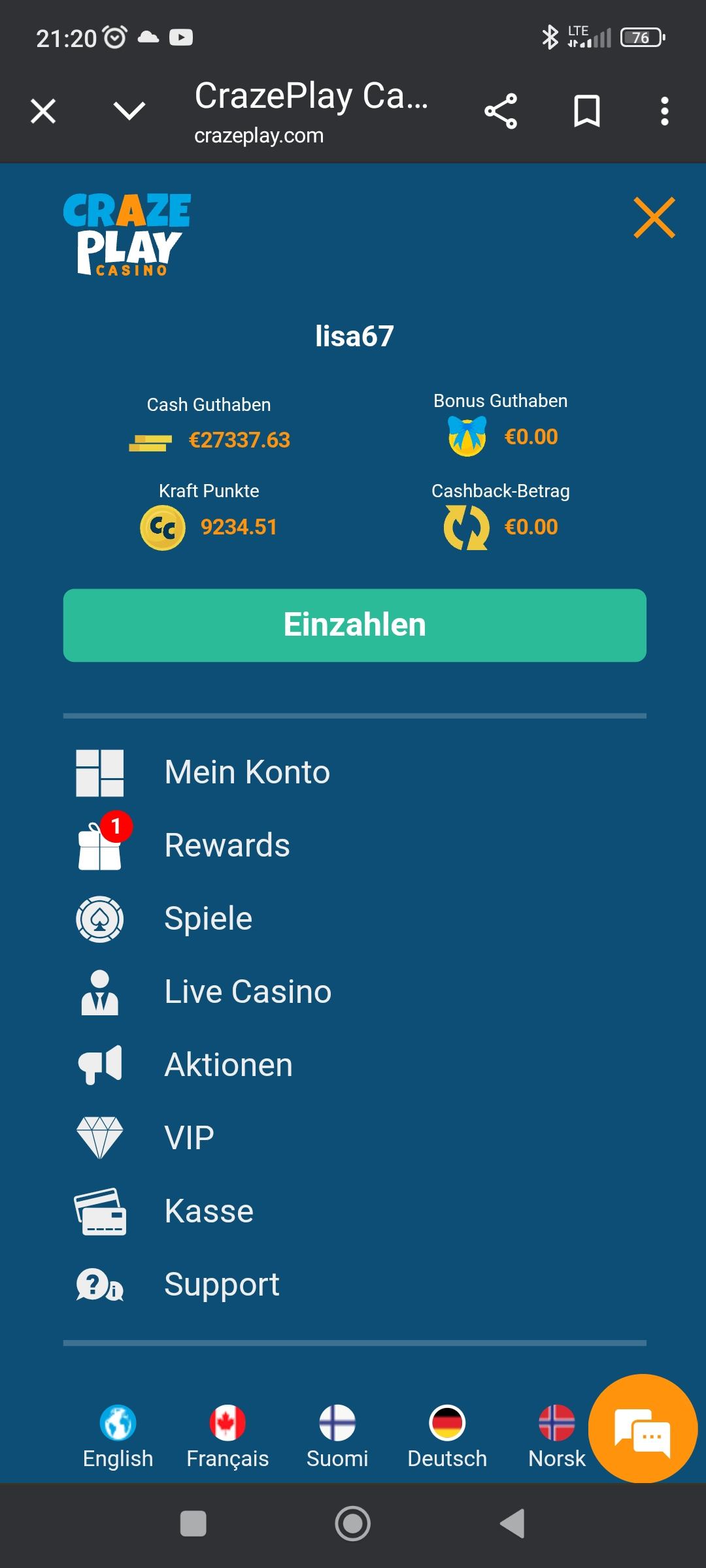
Task: Open the orange live chat bubble
Action: tap(643, 1429)
